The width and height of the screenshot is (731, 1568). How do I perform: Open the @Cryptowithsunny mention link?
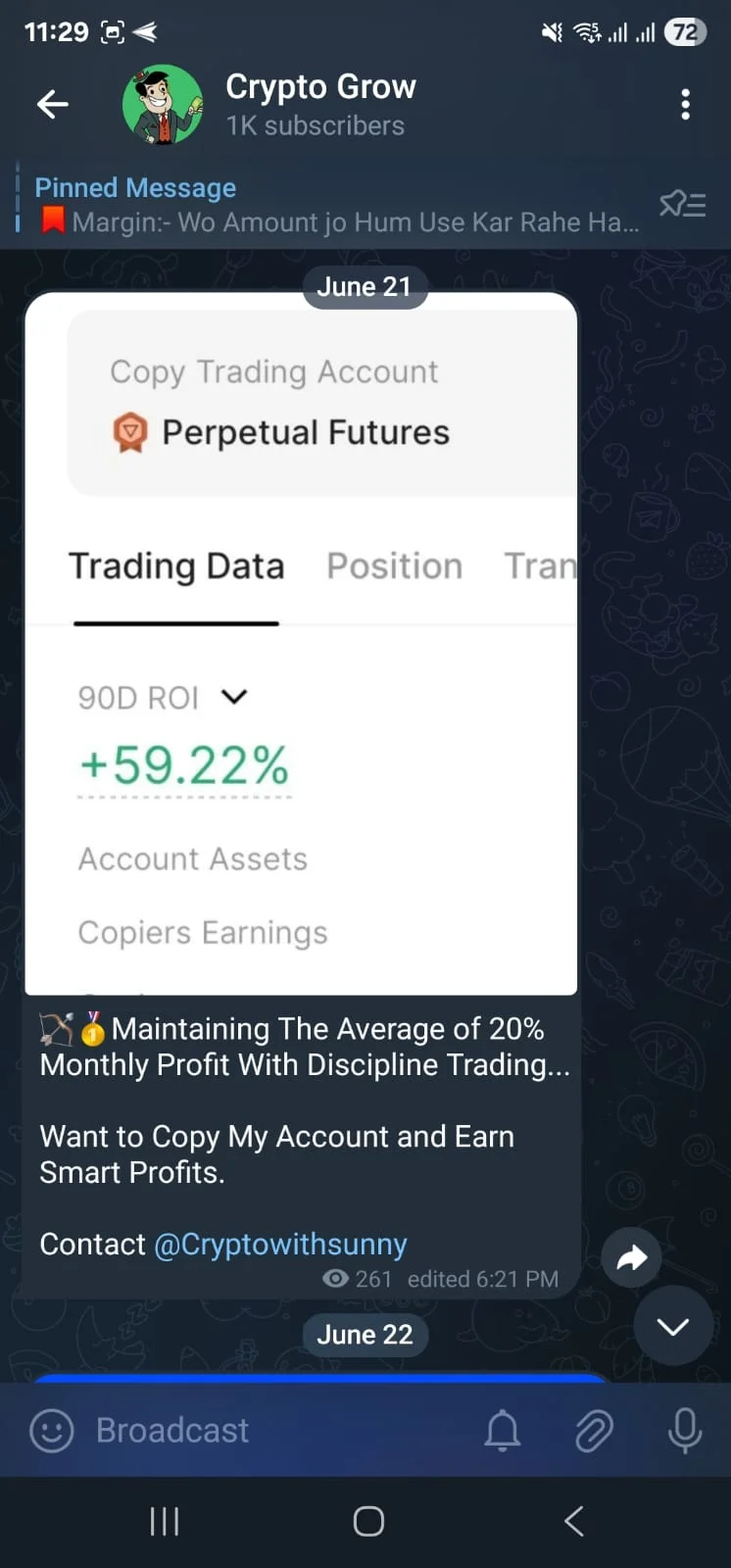pos(280,1244)
